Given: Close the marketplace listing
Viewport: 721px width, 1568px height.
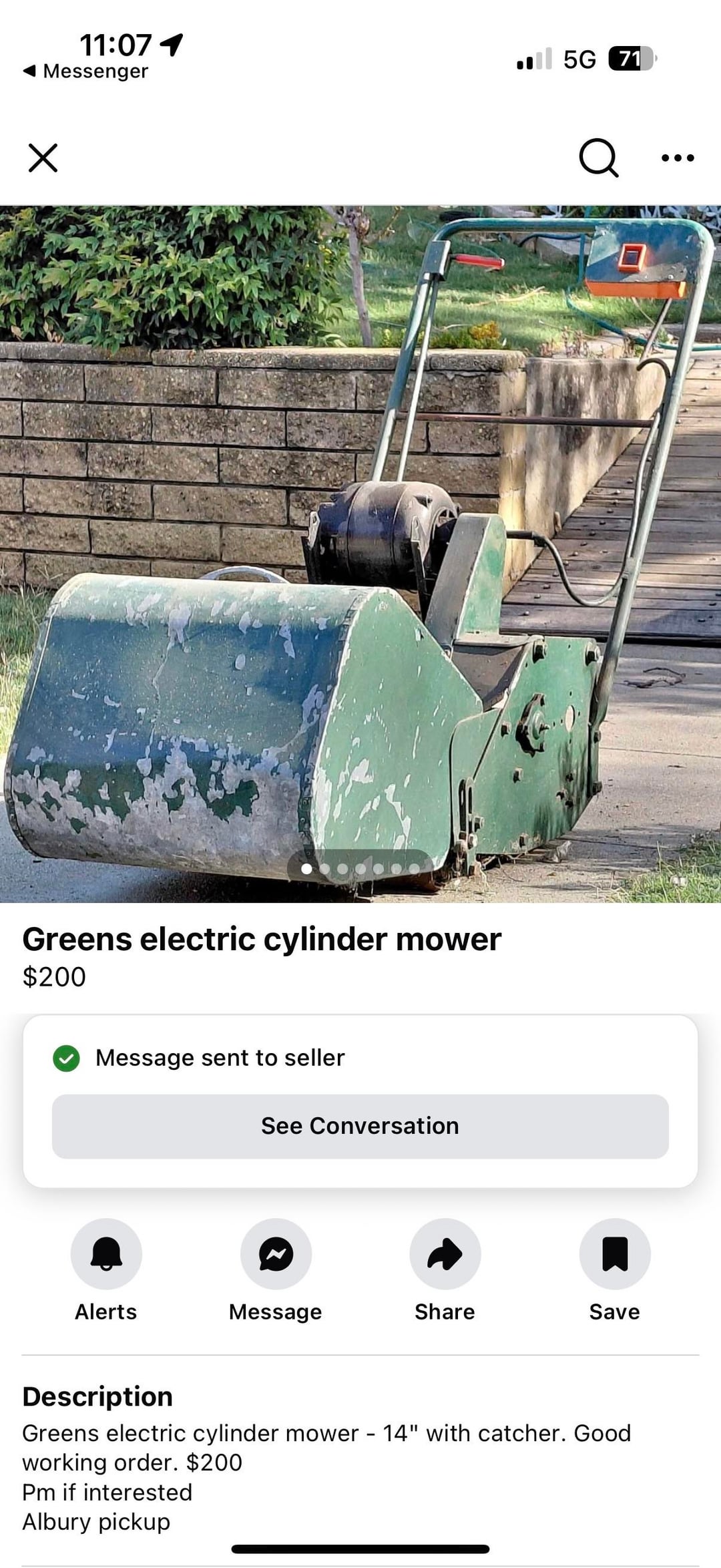Looking at the screenshot, I should tap(43, 158).
